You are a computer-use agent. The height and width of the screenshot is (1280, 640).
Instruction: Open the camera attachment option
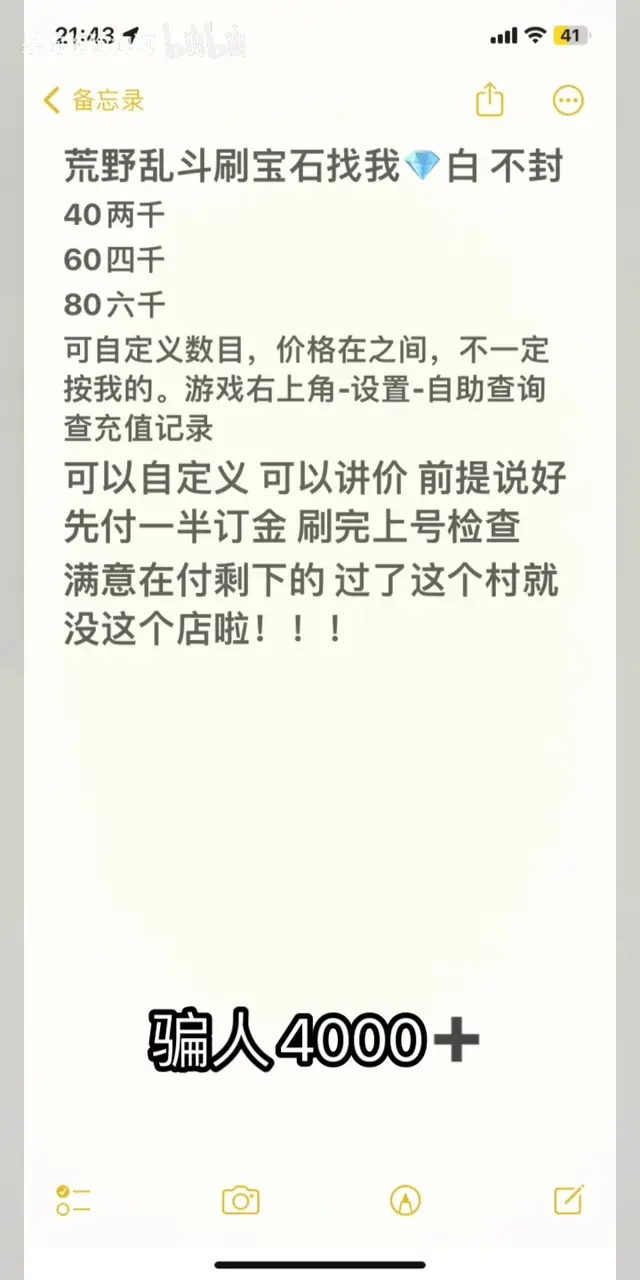coord(240,1200)
